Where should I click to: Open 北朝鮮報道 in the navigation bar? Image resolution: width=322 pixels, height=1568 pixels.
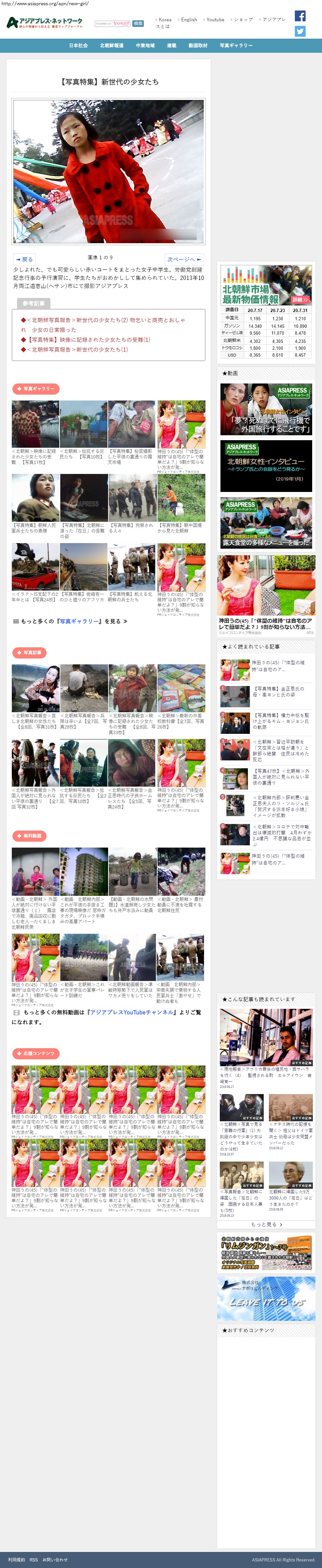coord(111,46)
